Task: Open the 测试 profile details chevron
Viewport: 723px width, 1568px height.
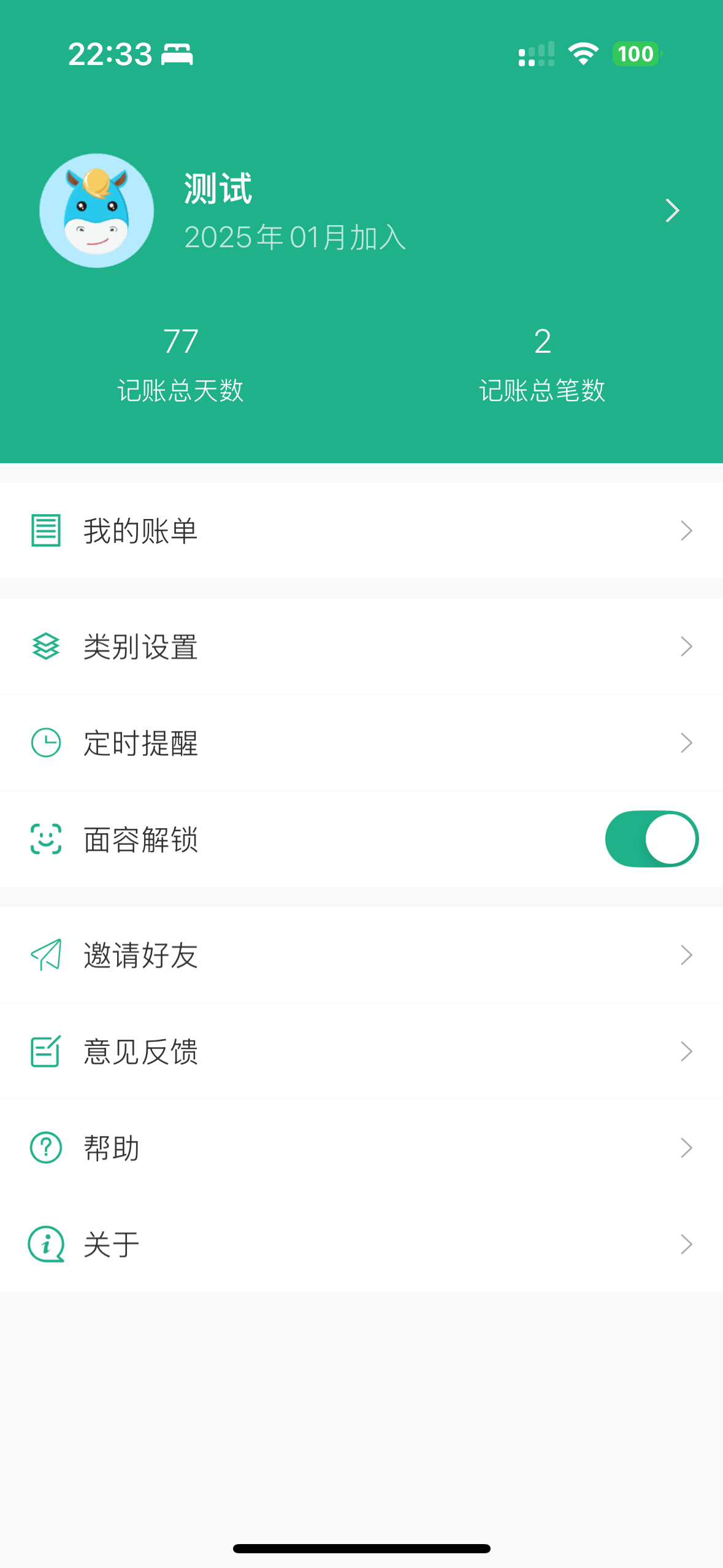Action: coord(672,210)
